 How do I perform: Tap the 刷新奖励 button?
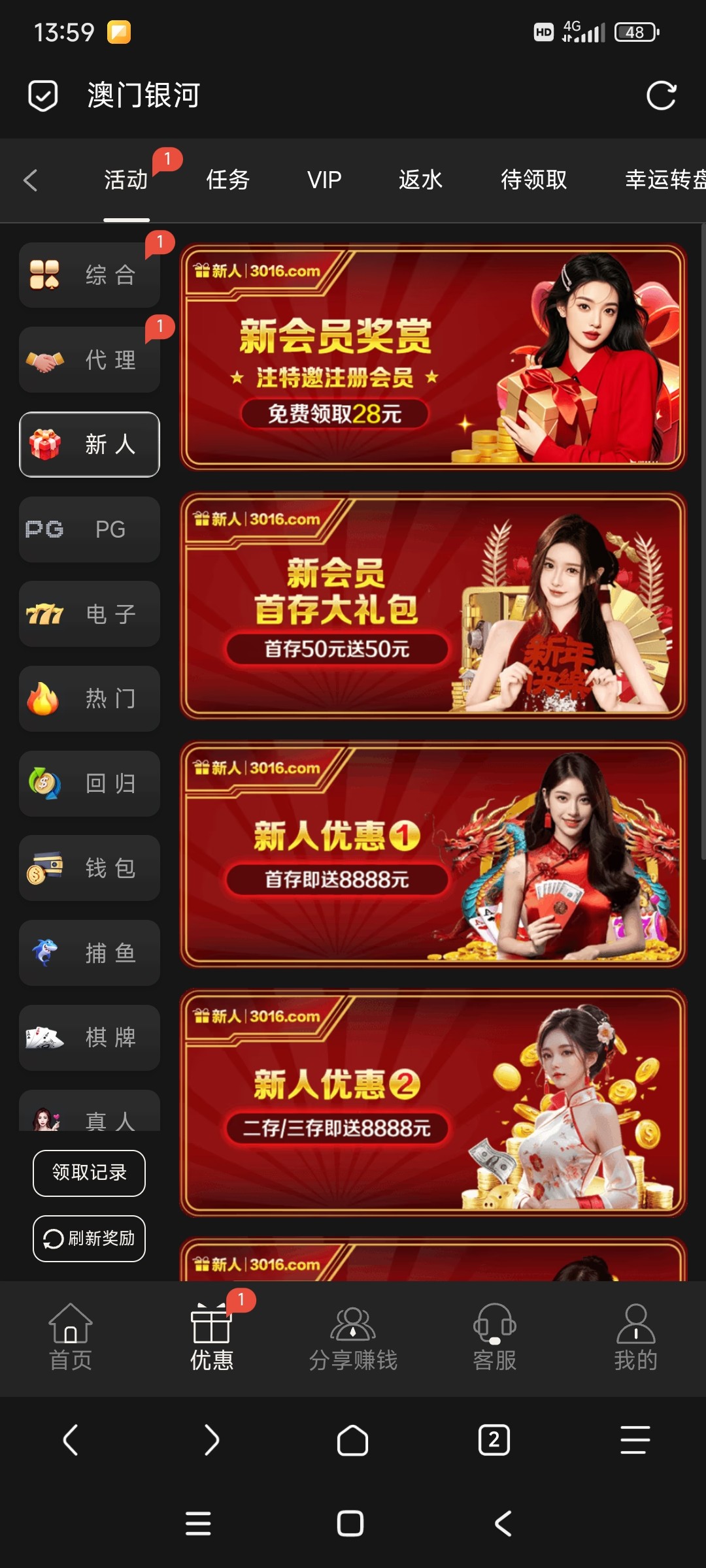click(x=90, y=1238)
